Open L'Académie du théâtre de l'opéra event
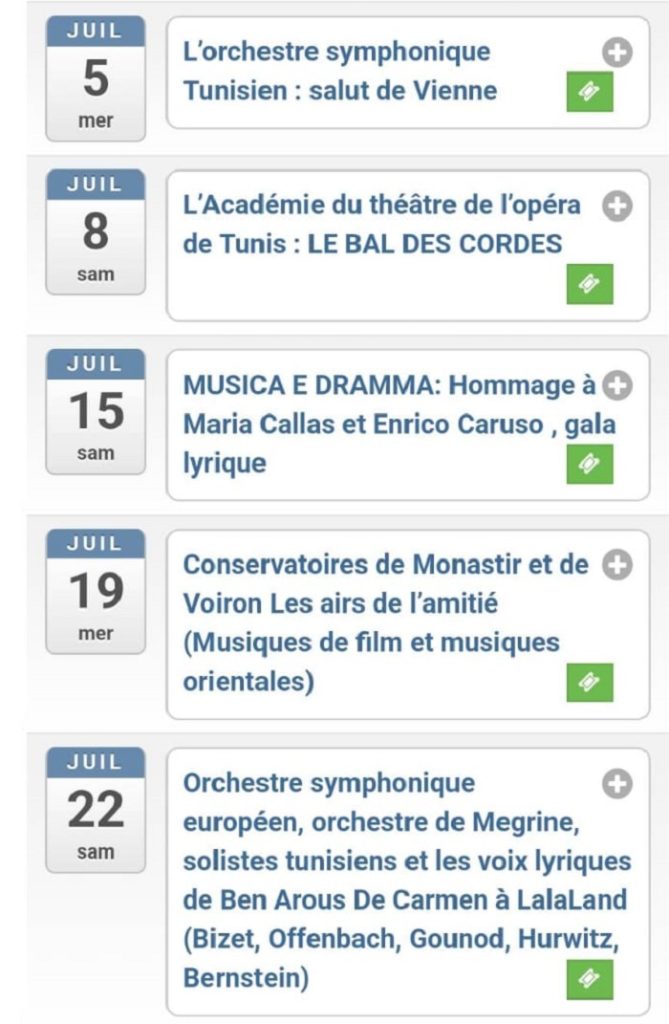This screenshot has width=669, height=1024. point(380,224)
